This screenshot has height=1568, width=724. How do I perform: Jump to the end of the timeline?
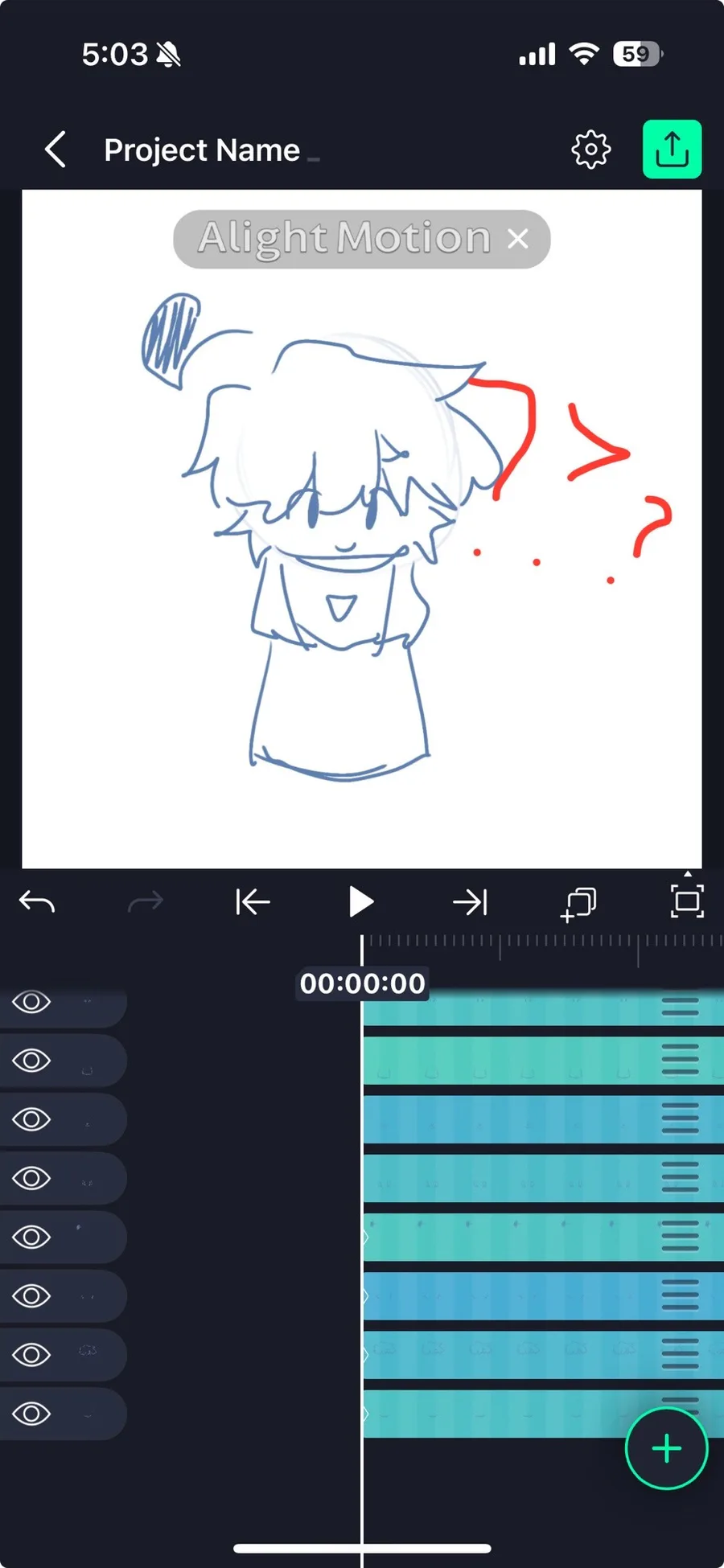pyautogui.click(x=471, y=902)
